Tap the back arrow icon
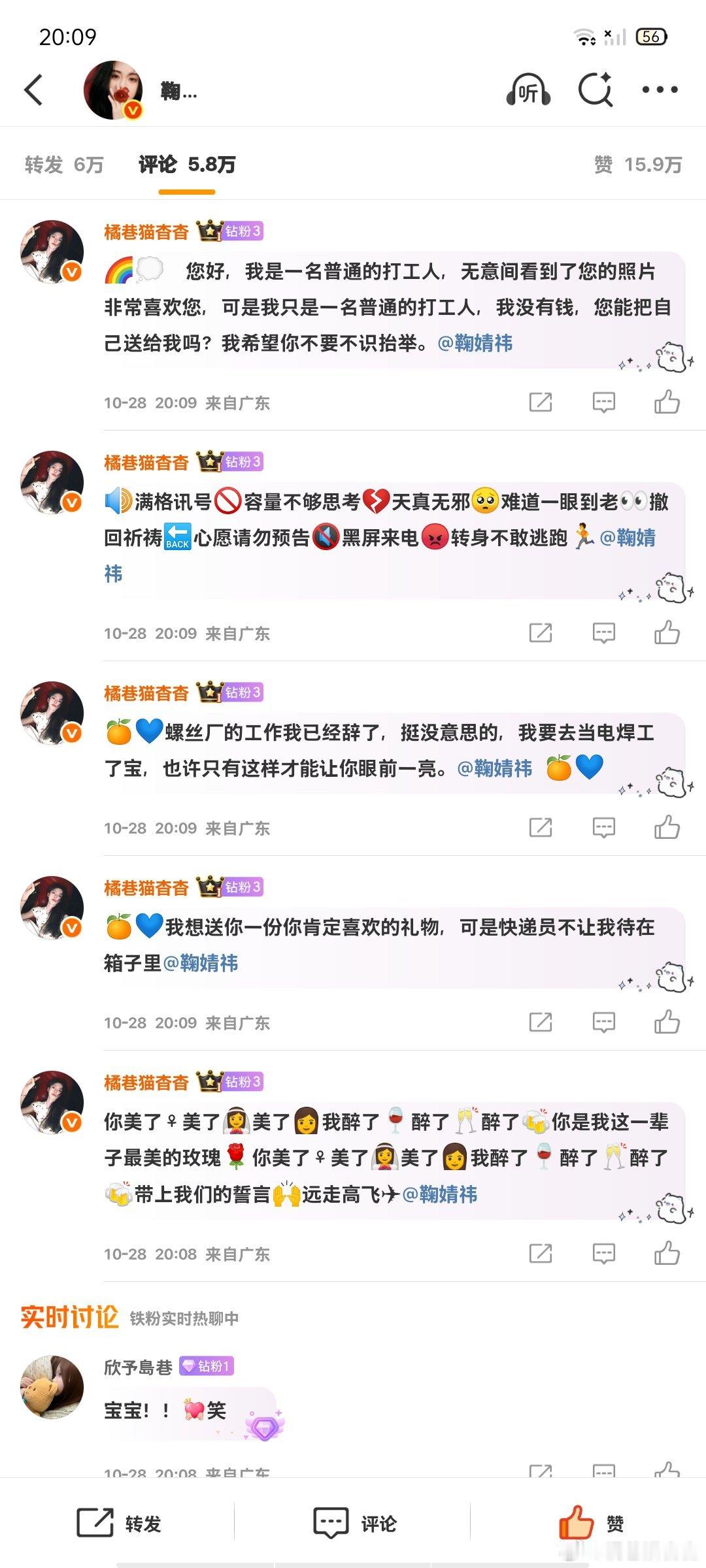706x1568 pixels. coord(34,90)
